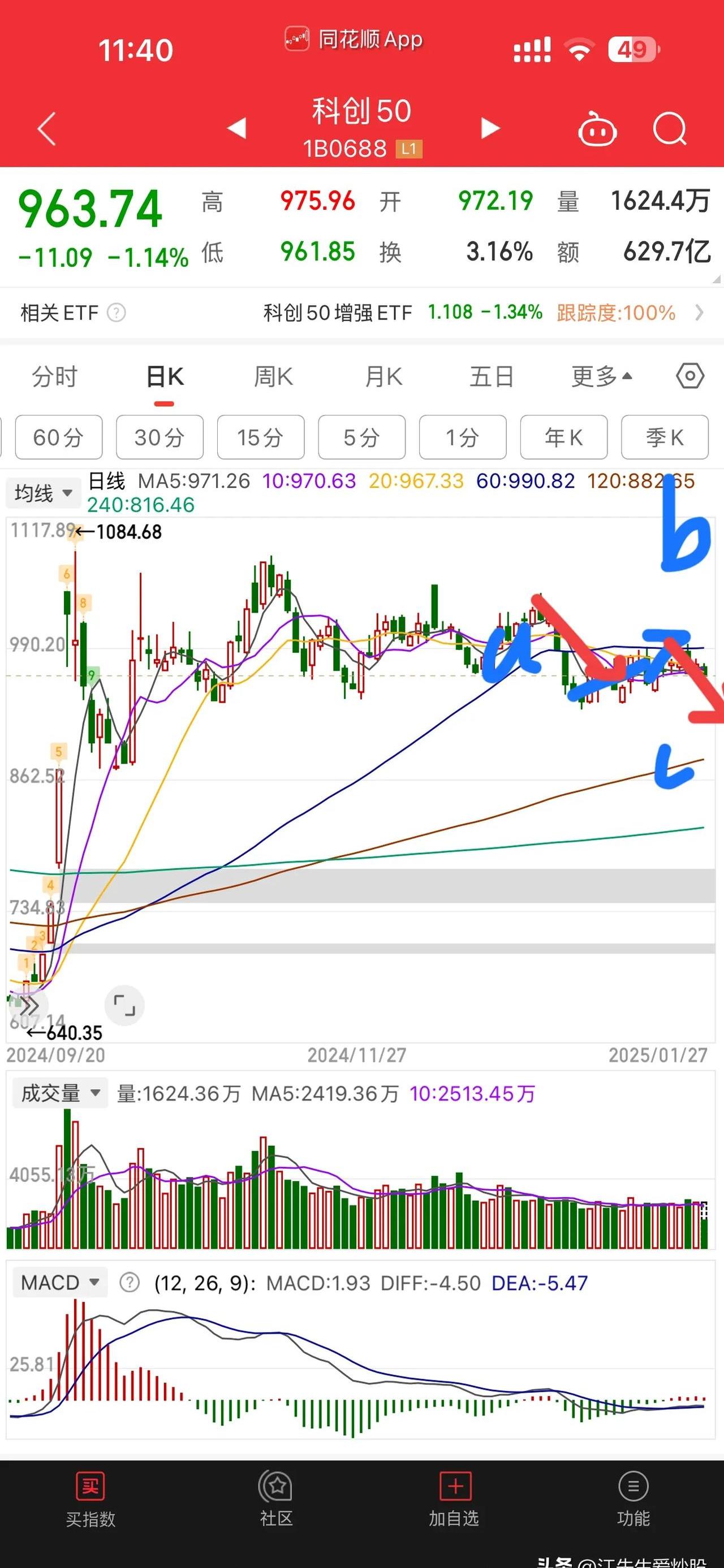
Task: Switch to the 周K weekly chart tab
Action: tap(274, 376)
